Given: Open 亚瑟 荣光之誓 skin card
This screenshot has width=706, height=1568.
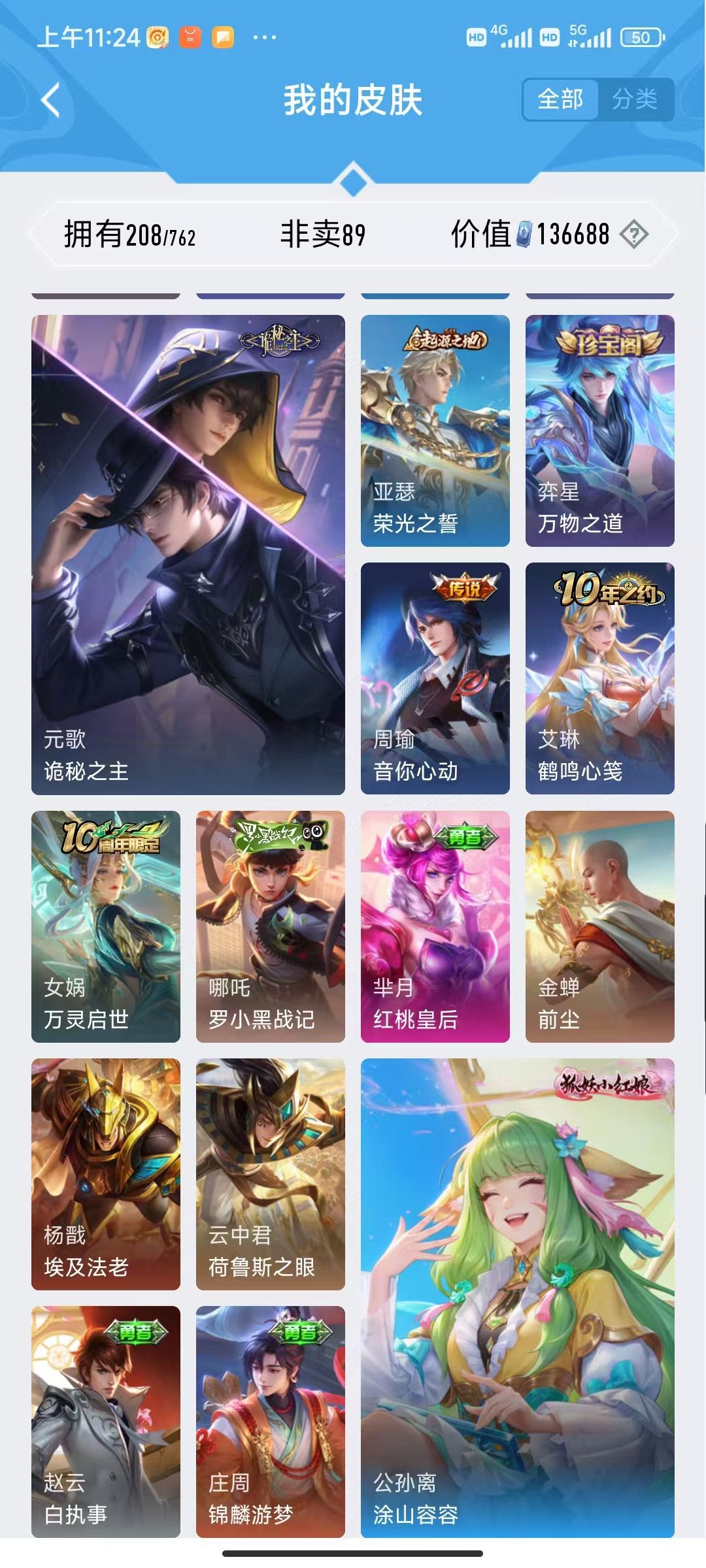Looking at the screenshot, I should coord(435,431).
